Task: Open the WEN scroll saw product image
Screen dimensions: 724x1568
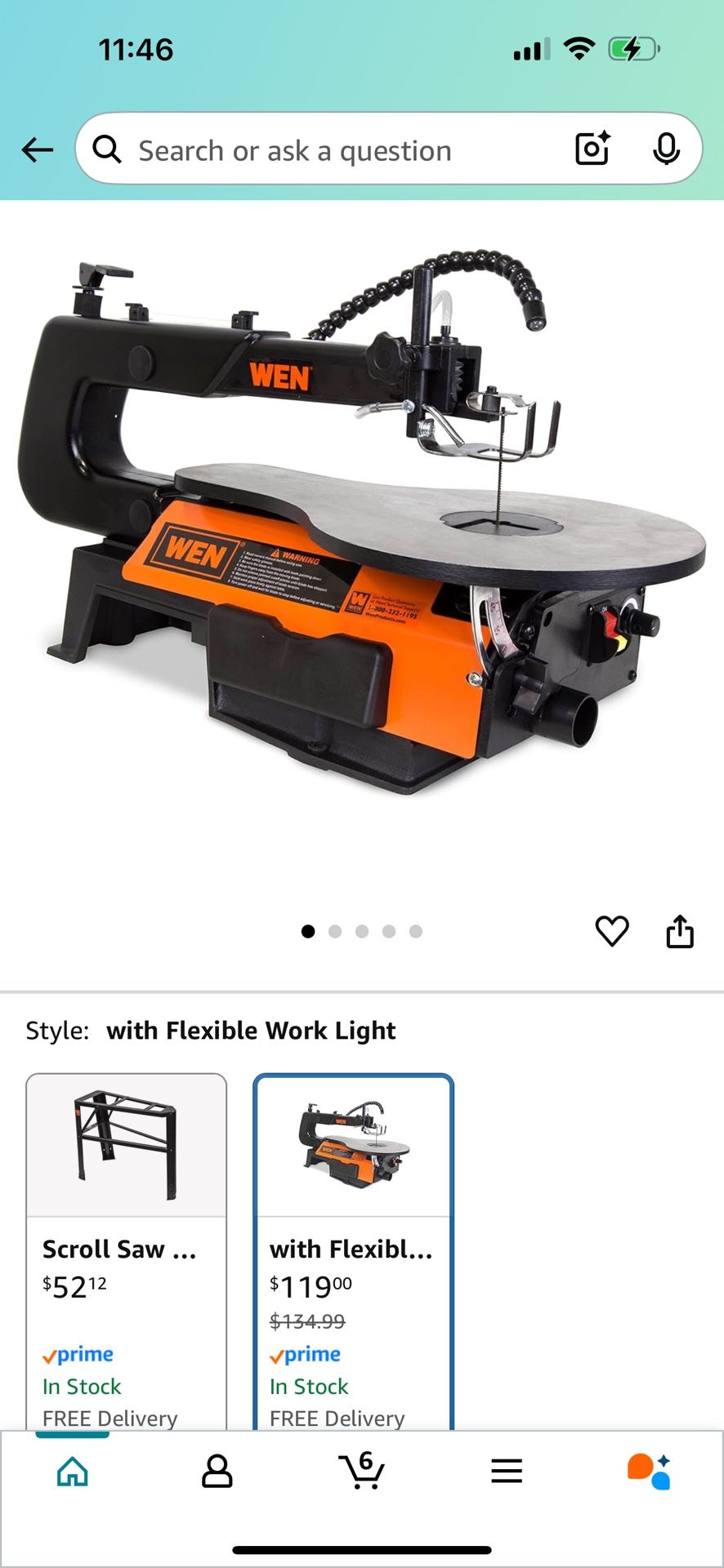Action: coord(362,523)
